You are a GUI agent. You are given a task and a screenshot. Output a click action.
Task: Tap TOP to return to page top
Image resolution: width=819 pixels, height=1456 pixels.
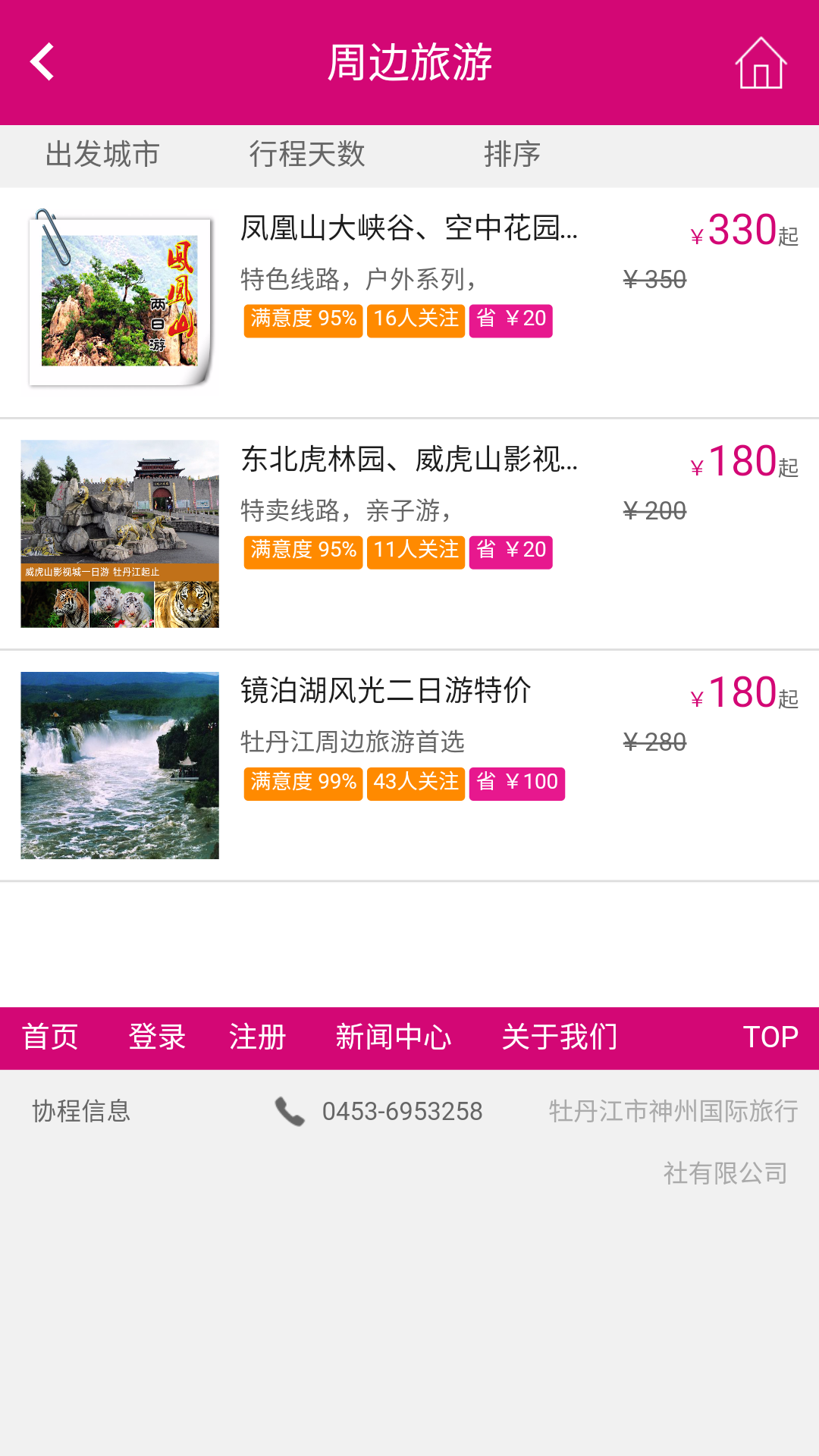coord(770,1037)
